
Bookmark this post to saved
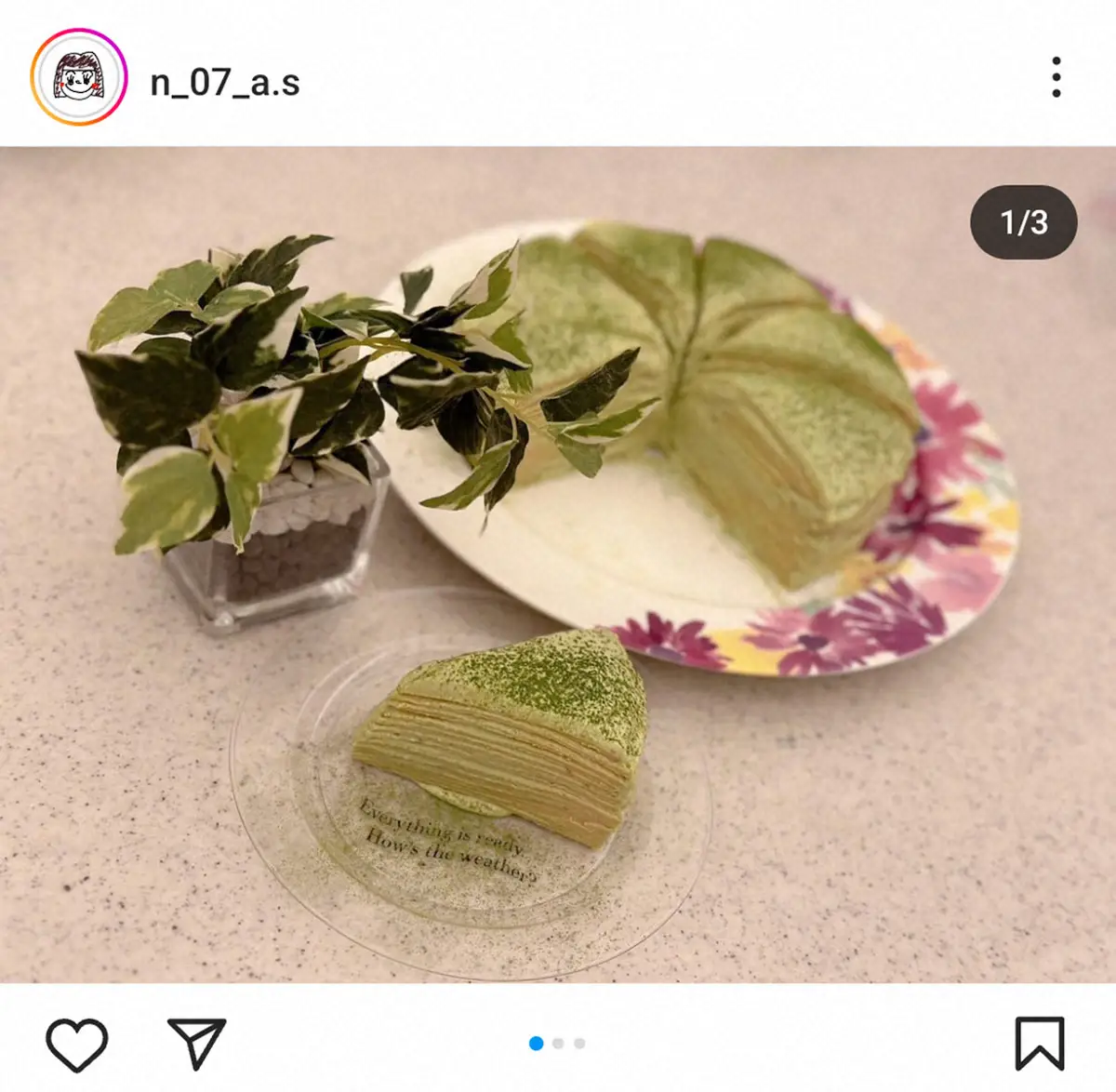click(1039, 1044)
